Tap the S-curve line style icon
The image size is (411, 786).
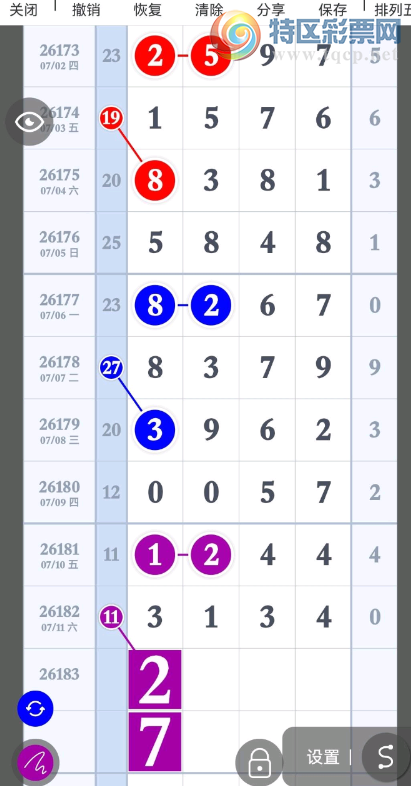[x=385, y=757]
